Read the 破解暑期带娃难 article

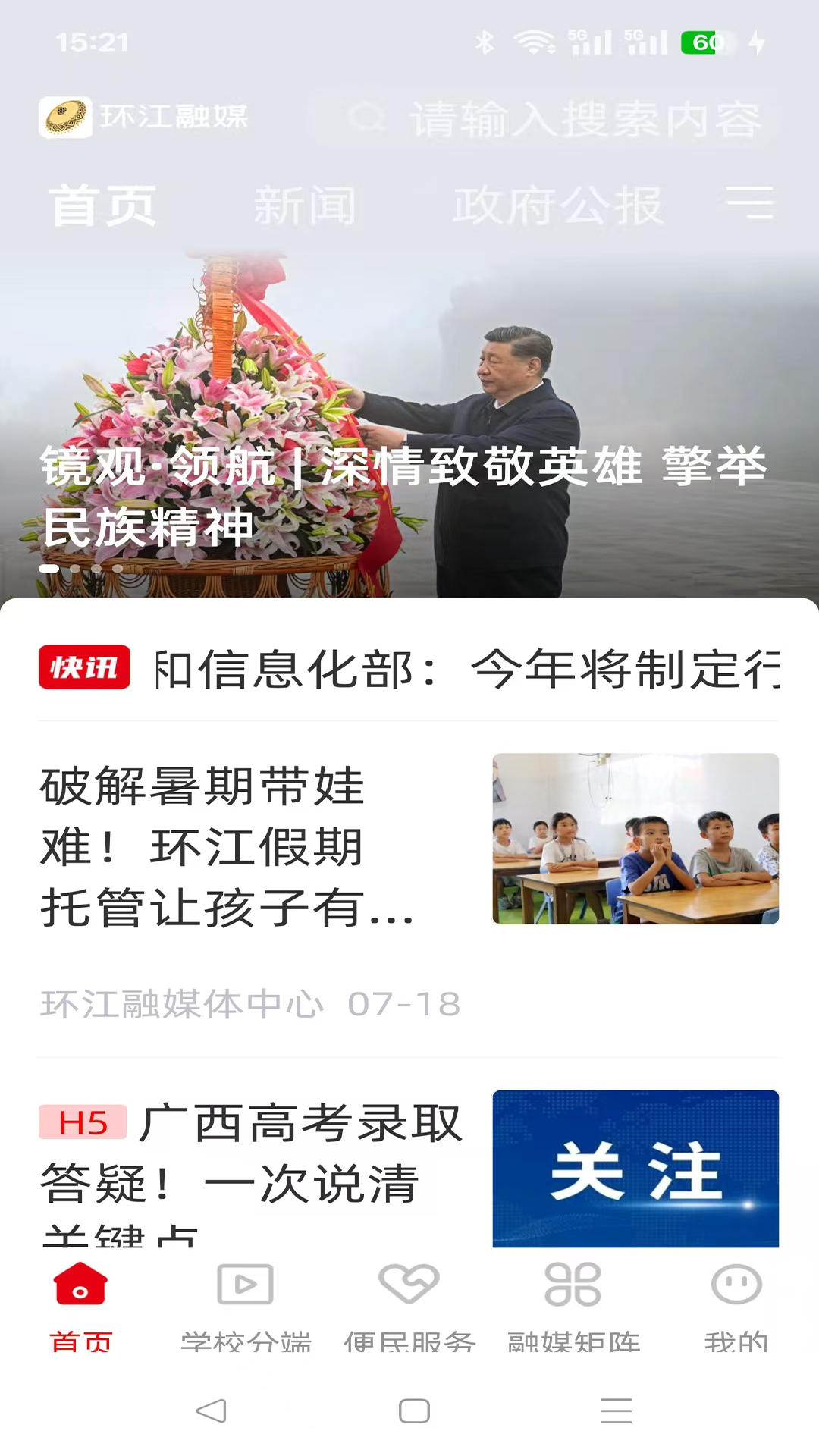click(227, 846)
